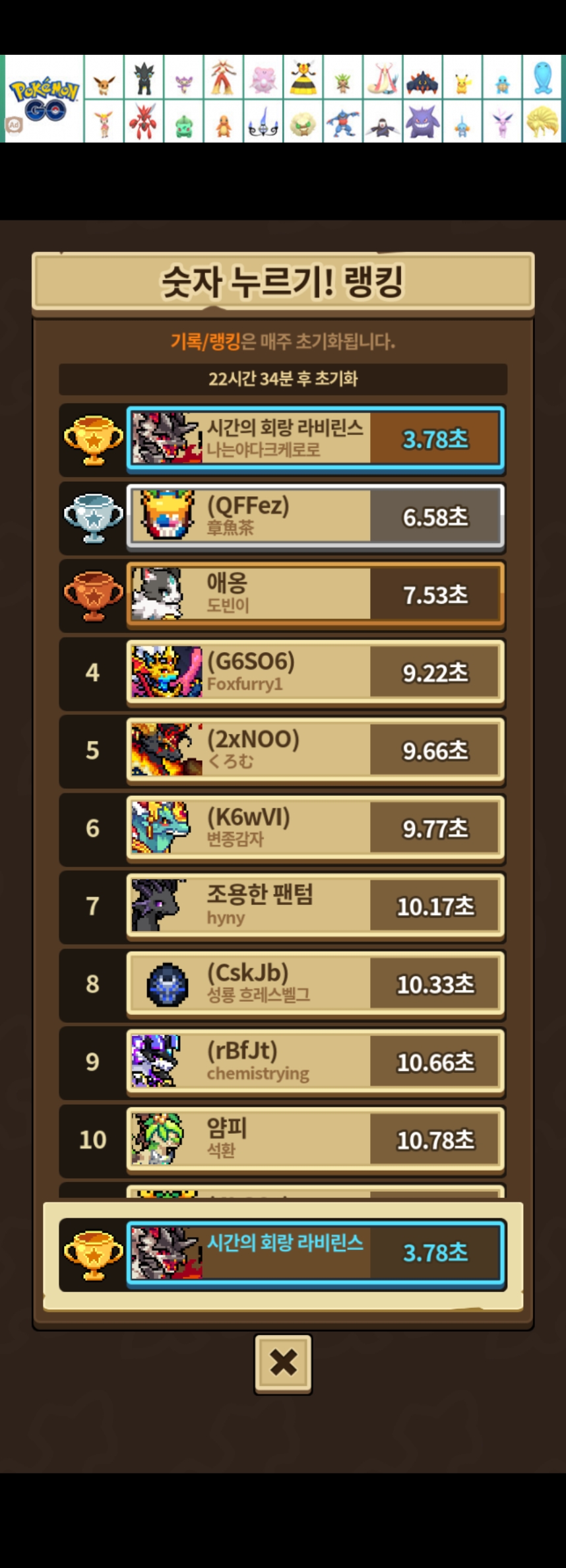Select the (CskJb) ranking entry
Image resolution: width=566 pixels, height=1568 pixels.
(315, 984)
